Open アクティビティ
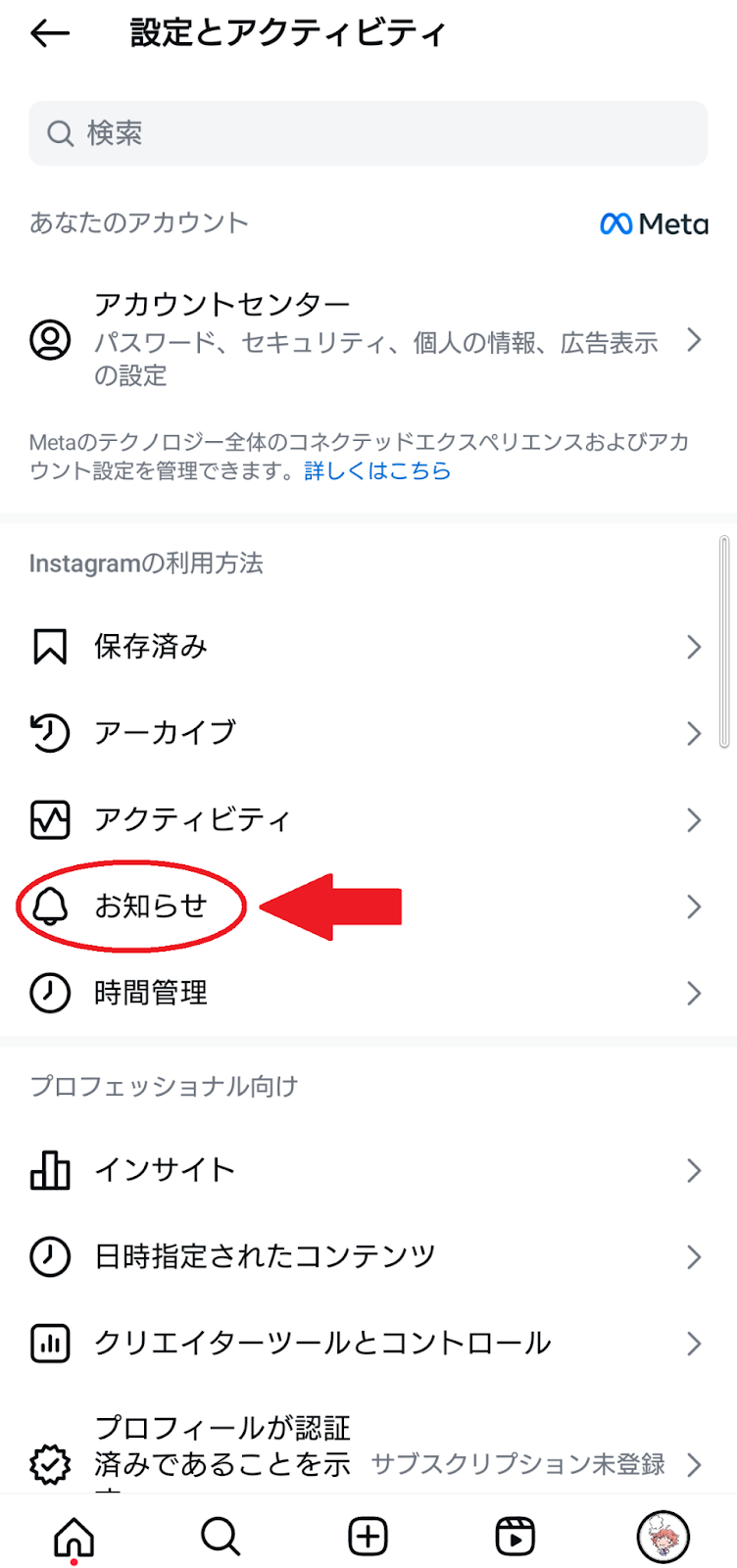The image size is (737, 1568). pyautogui.click(x=368, y=819)
